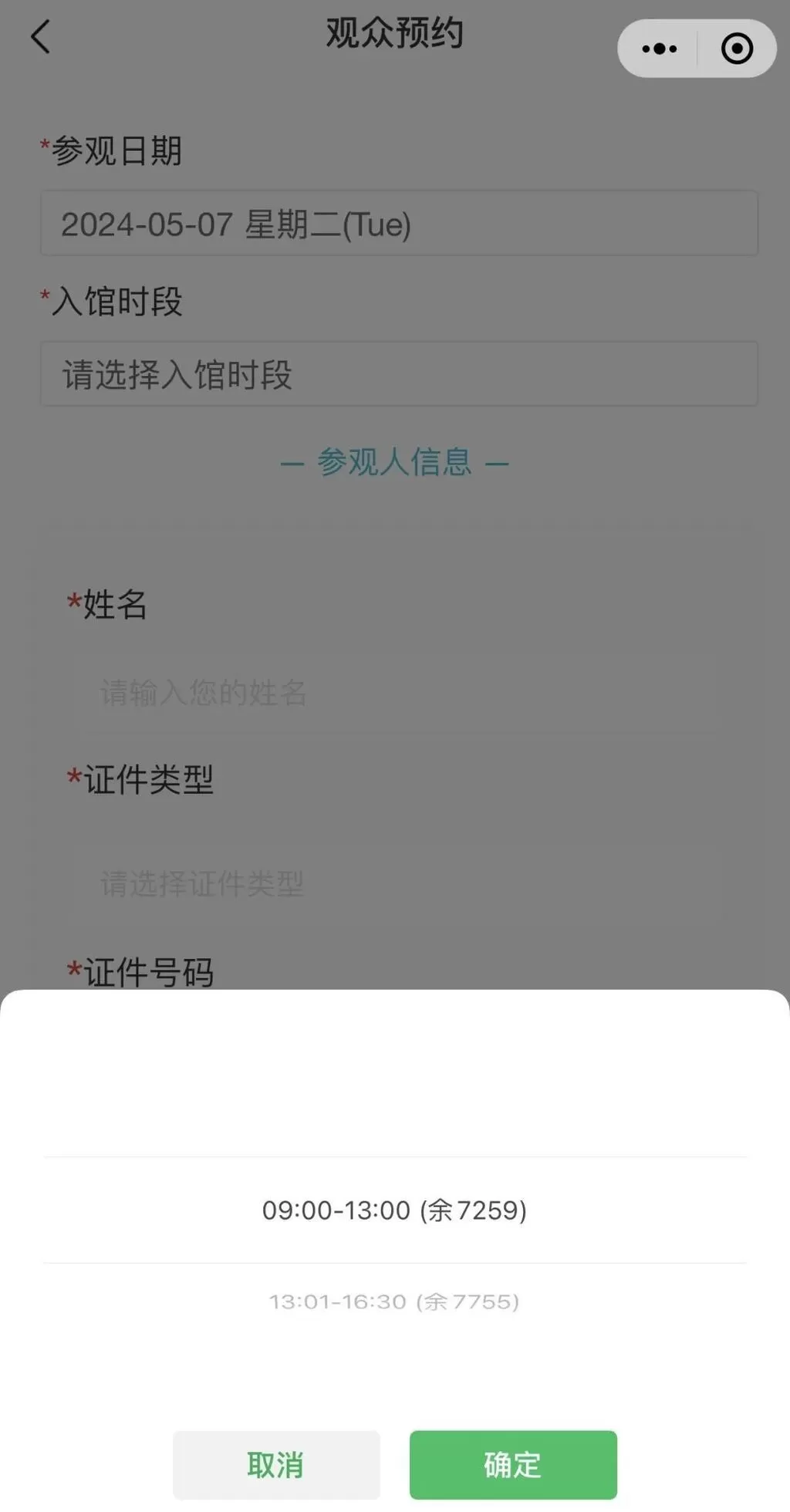The height and width of the screenshot is (1512, 790).
Task: Tap the capsule ⊙ close icon
Action: (737, 48)
